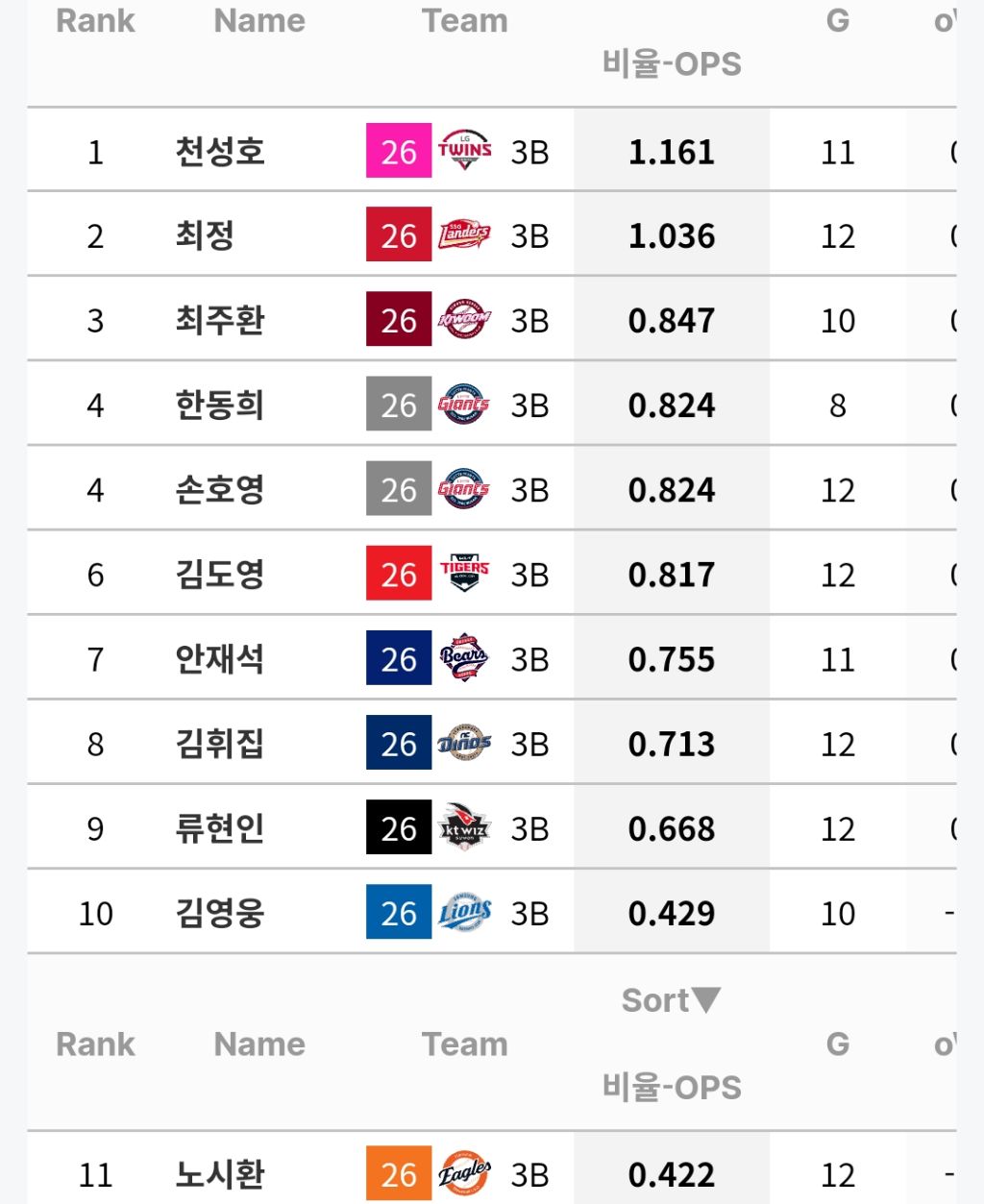
Task: Open the Lotte Giants logo next to 한동희
Action: tap(464, 405)
